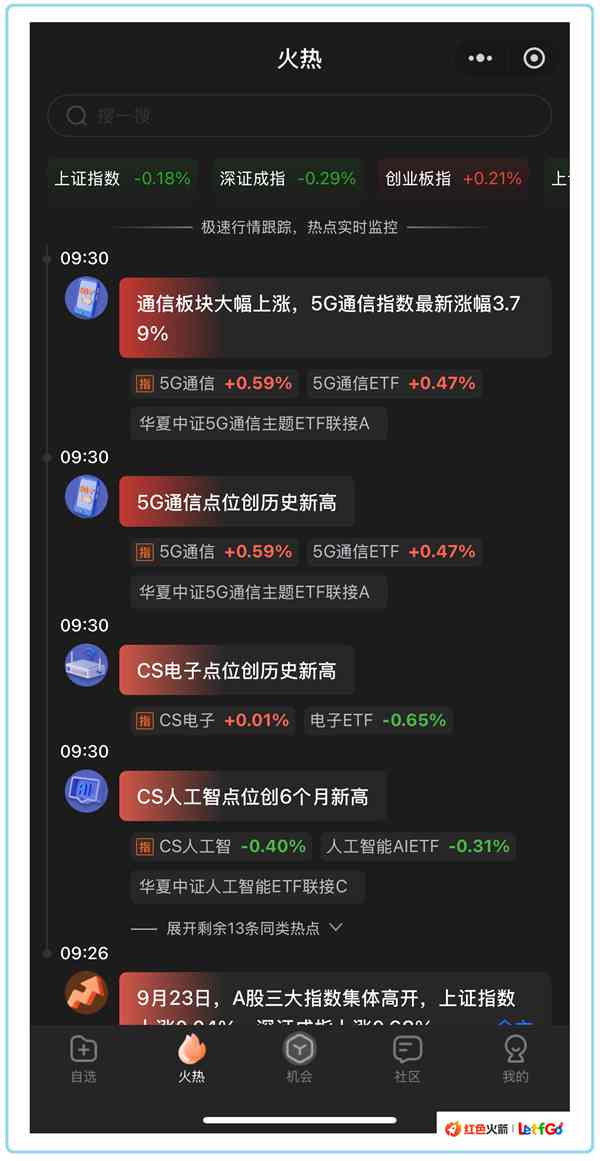Switch to the 机会 tab

point(299,1059)
